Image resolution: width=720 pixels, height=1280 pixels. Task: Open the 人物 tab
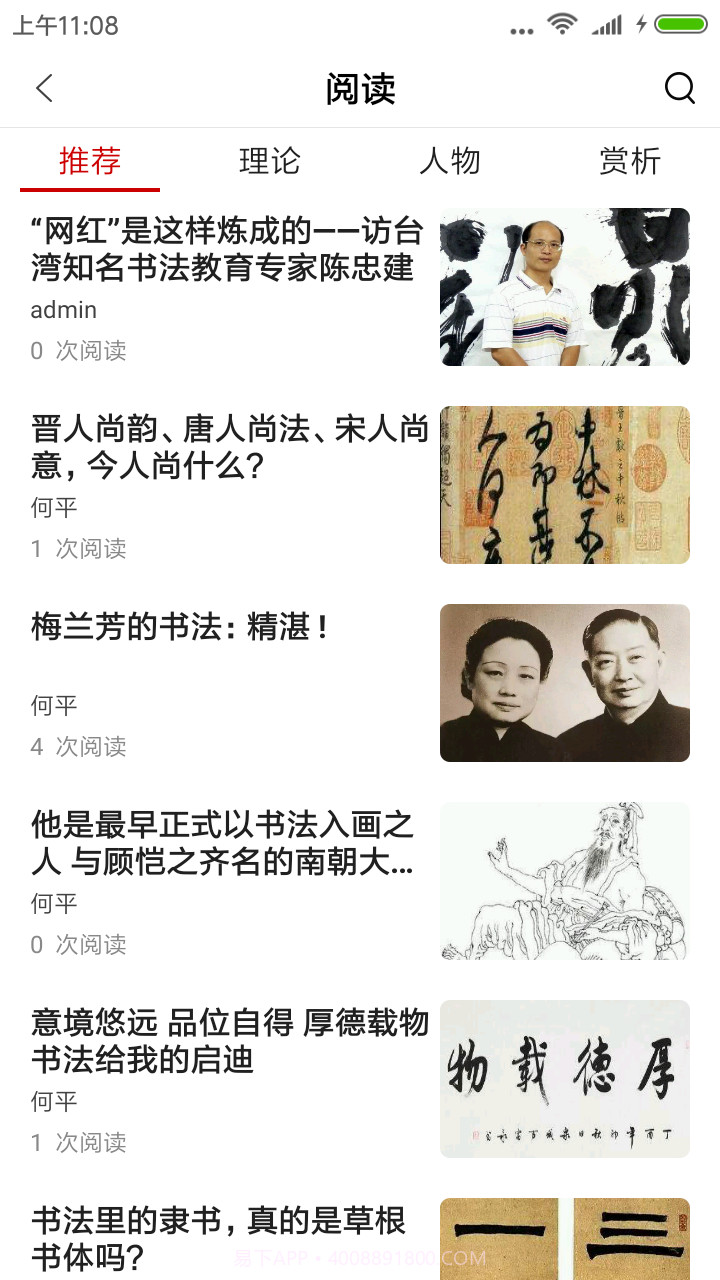[452, 161]
